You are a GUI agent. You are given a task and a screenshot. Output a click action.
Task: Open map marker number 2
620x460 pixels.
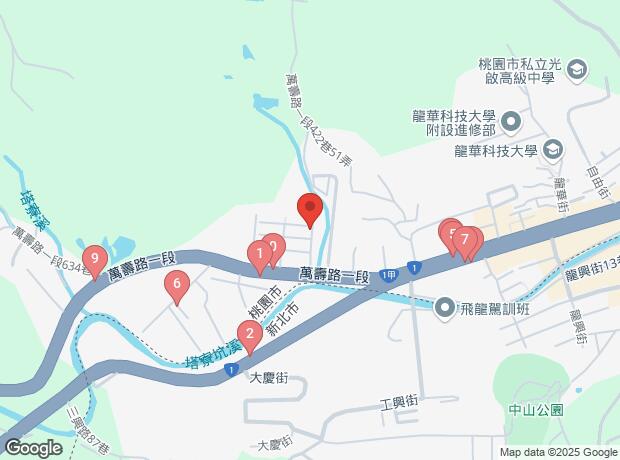pos(248,335)
